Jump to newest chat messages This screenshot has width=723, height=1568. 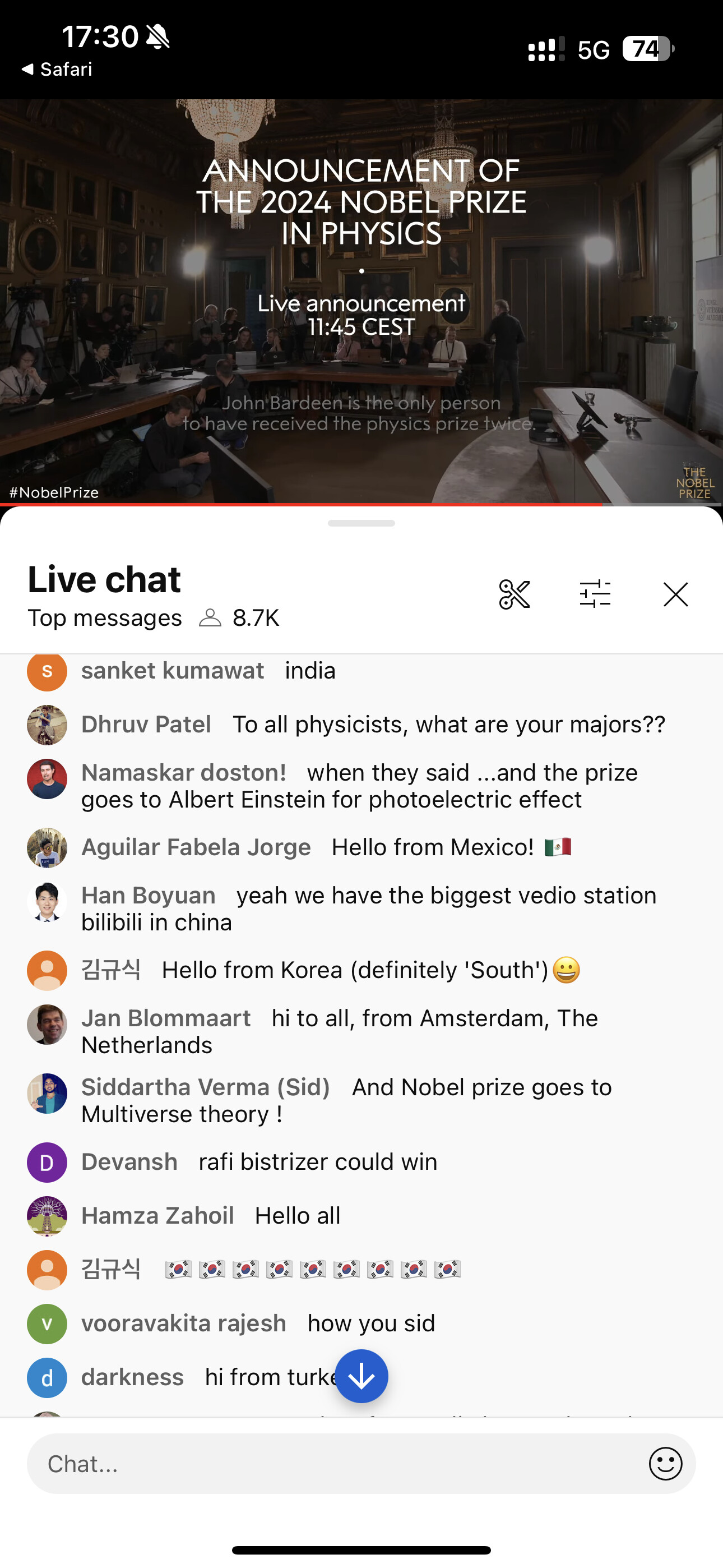[361, 1376]
